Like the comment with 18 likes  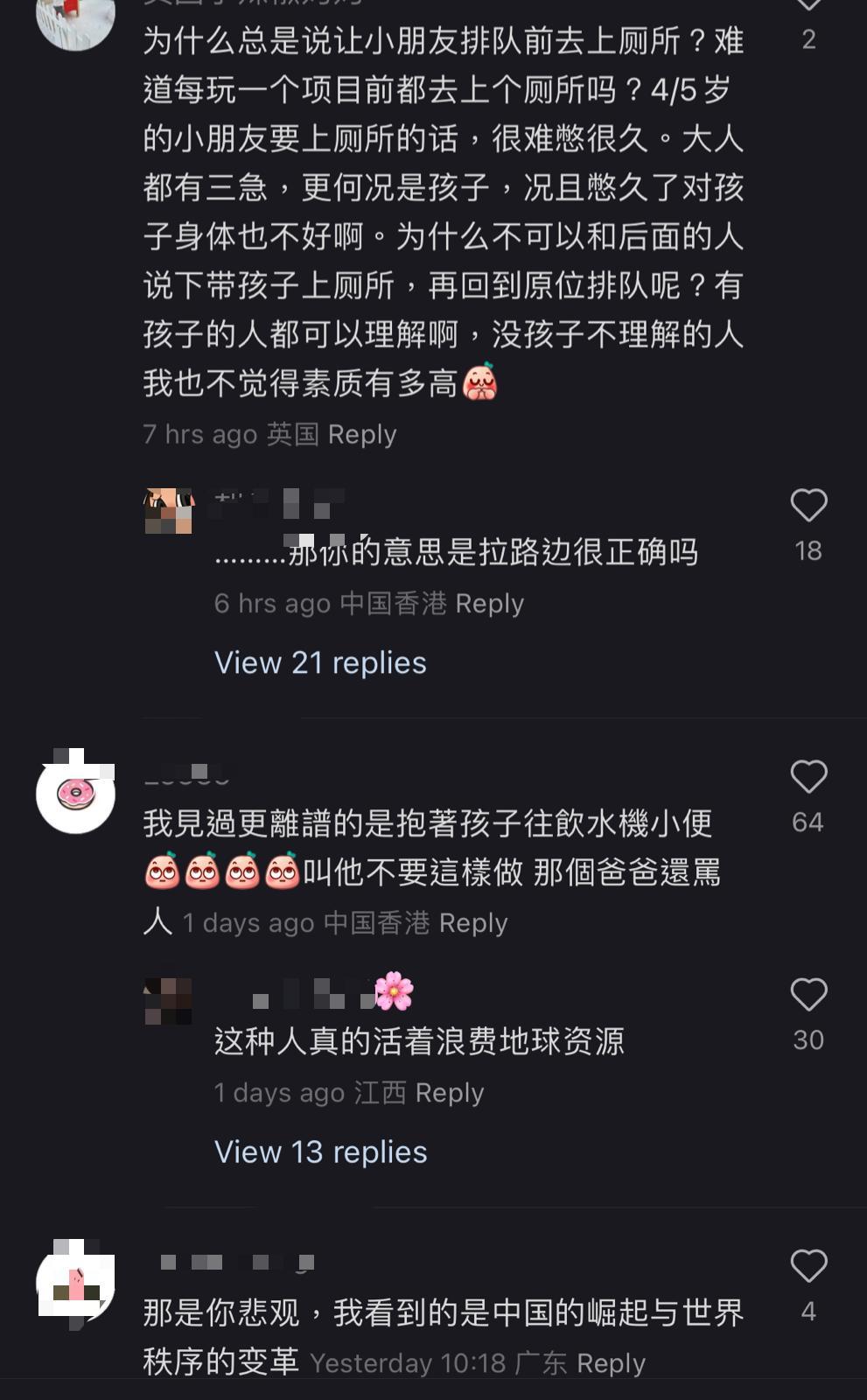(808, 506)
